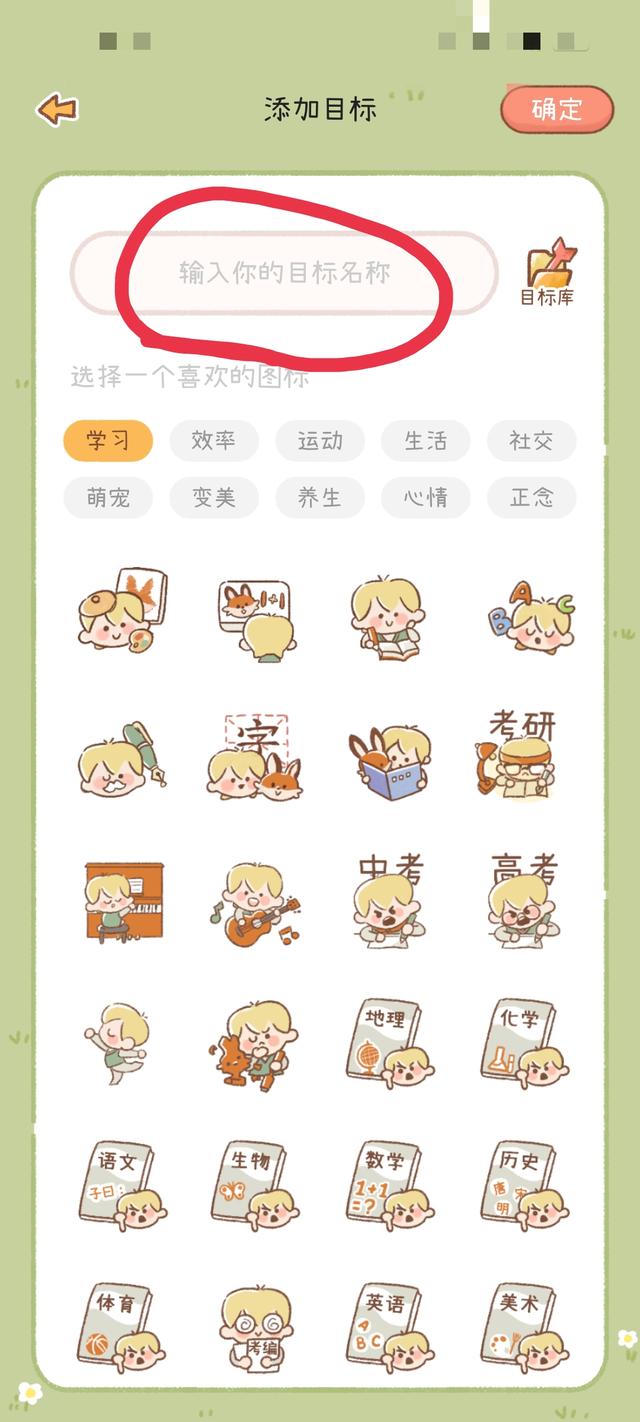Switch to the 养生 category

[x=320, y=497]
